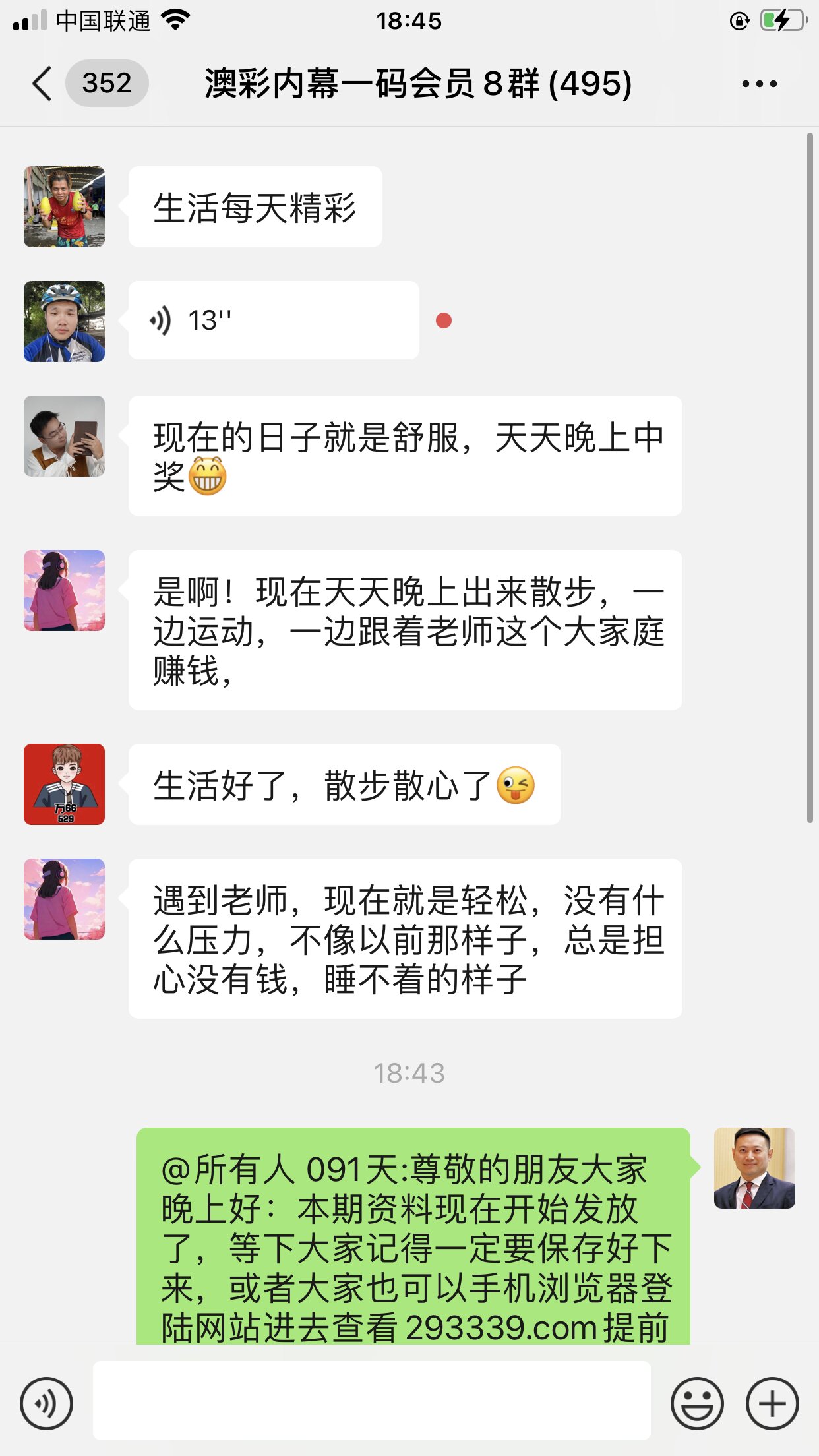Open avatar beside 遇到老师 message

click(x=64, y=899)
